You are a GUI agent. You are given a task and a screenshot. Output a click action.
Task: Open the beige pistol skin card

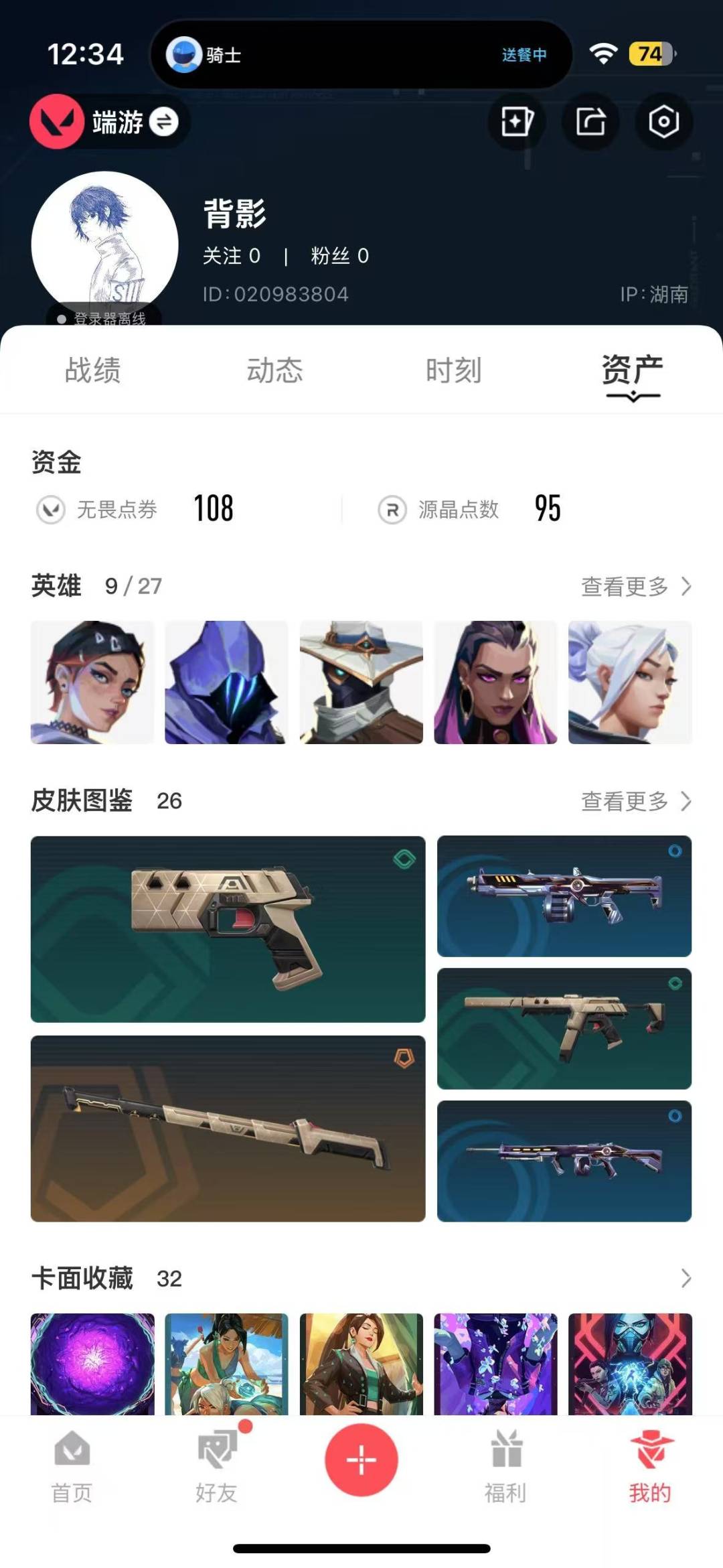[228, 929]
